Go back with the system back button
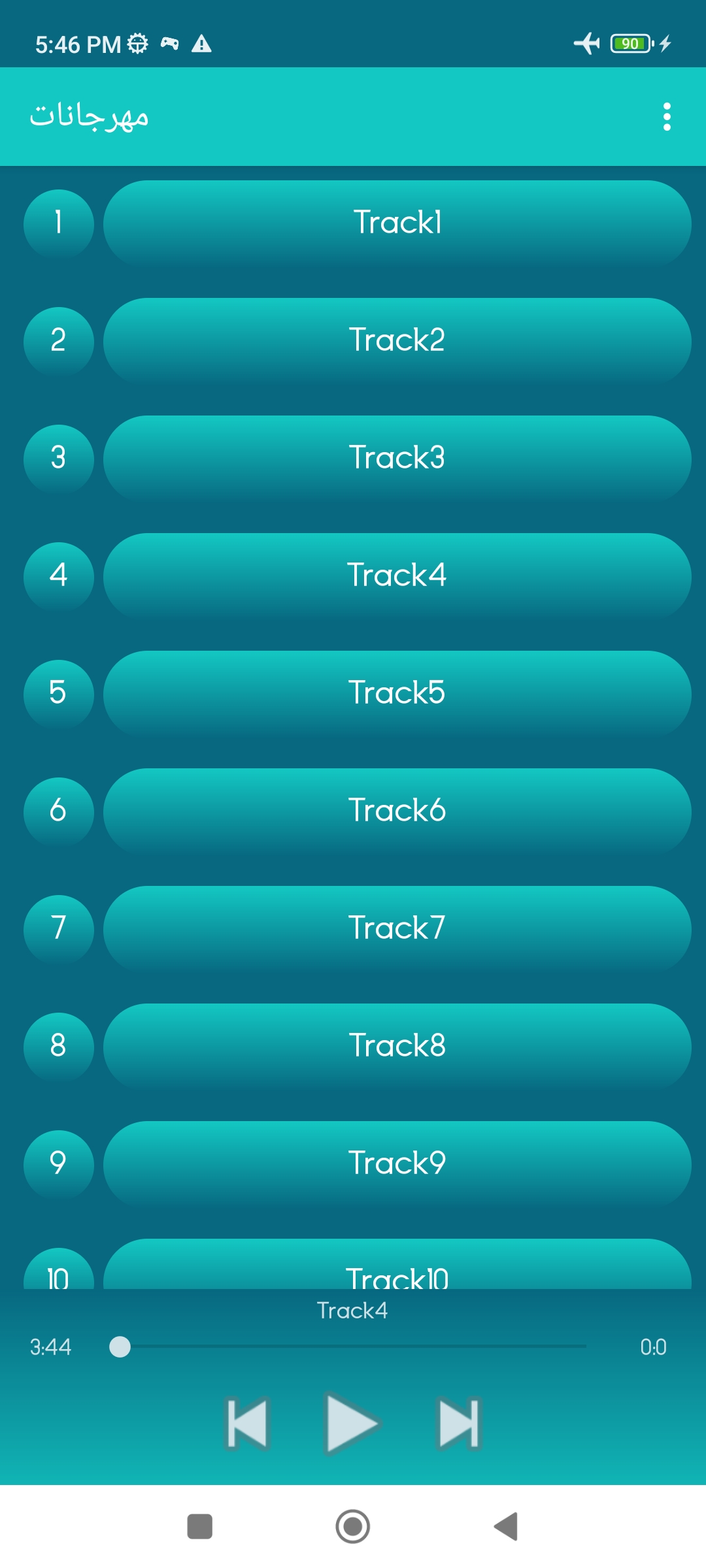This screenshot has width=706, height=1568. (x=506, y=1527)
